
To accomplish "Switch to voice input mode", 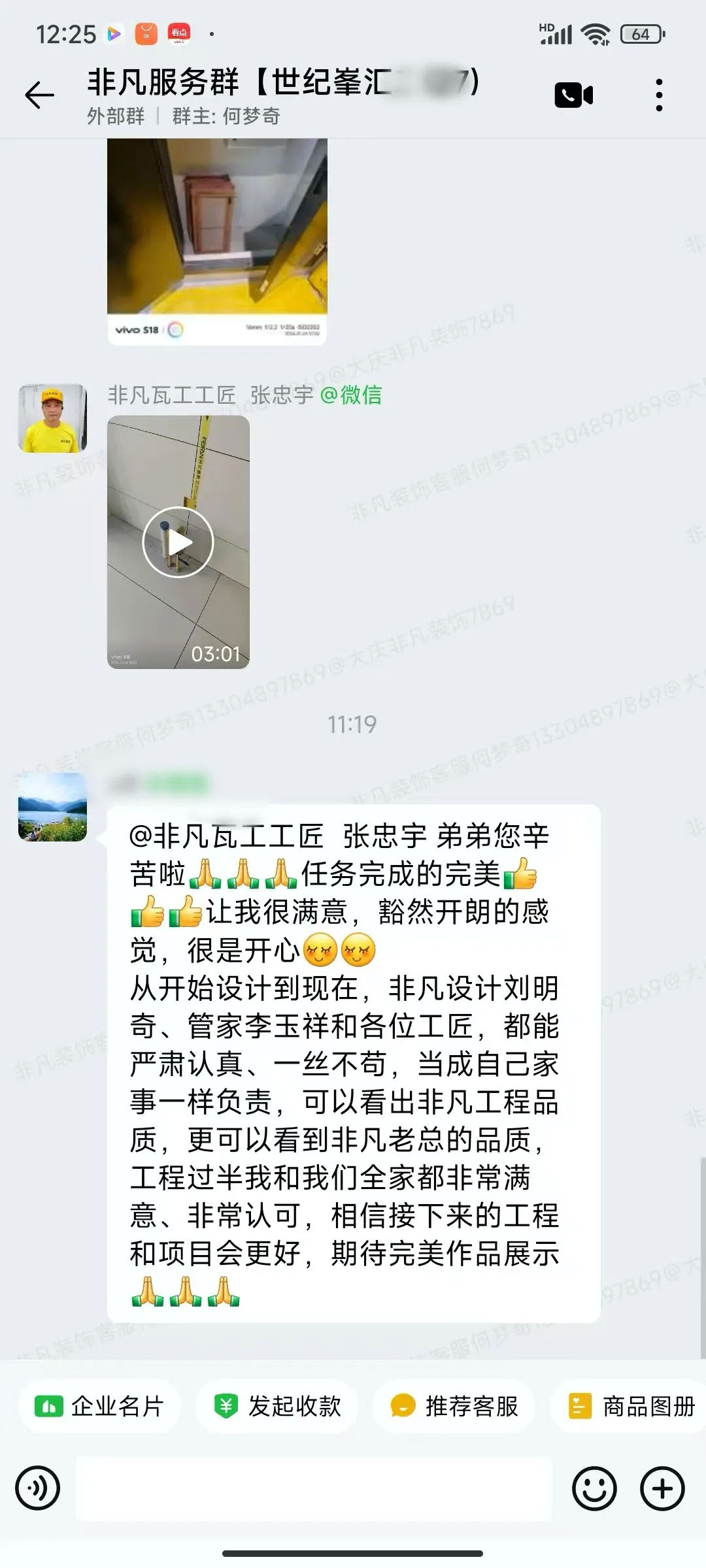I will (x=38, y=1489).
